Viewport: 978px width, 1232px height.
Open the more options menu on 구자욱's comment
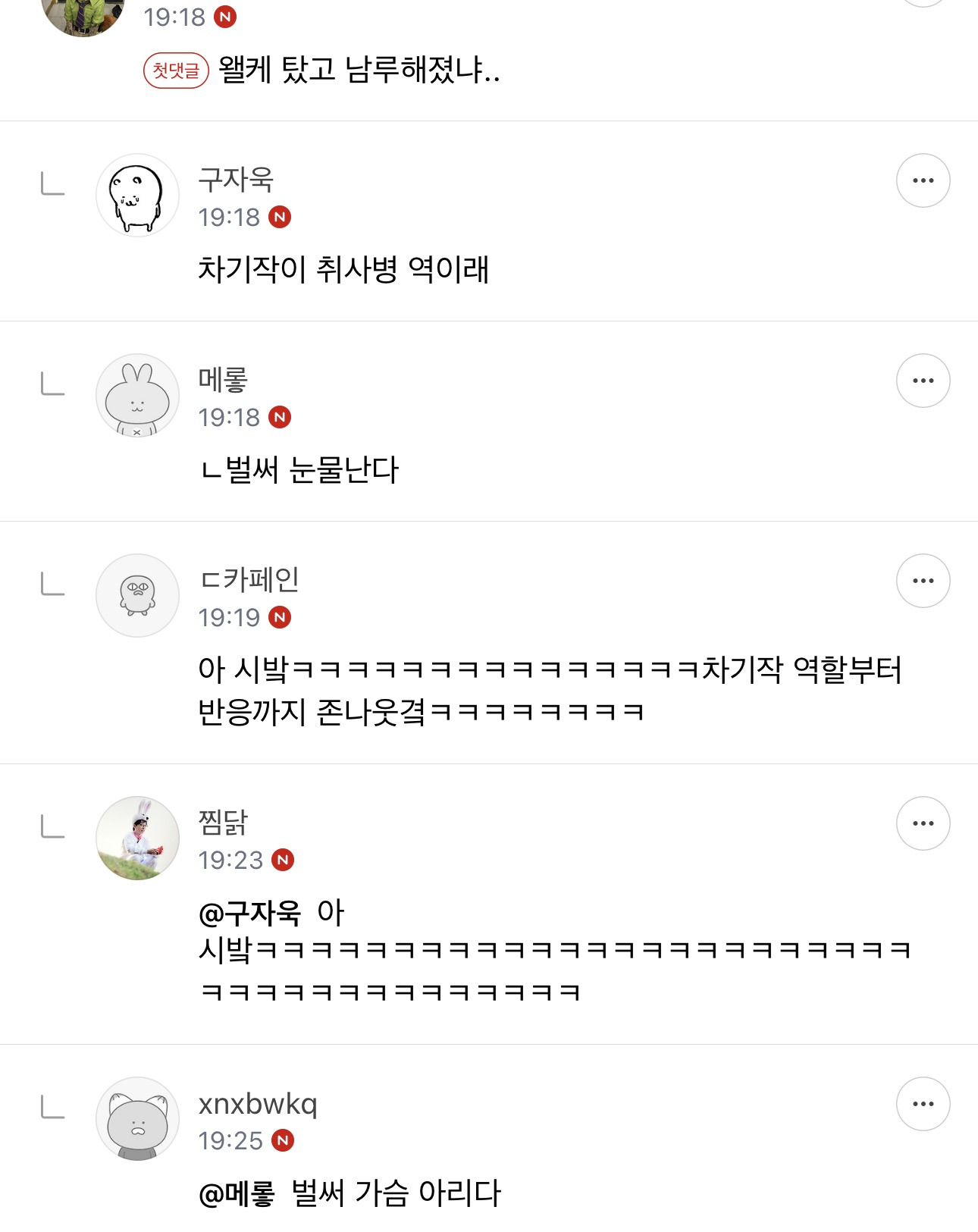pyautogui.click(x=922, y=180)
